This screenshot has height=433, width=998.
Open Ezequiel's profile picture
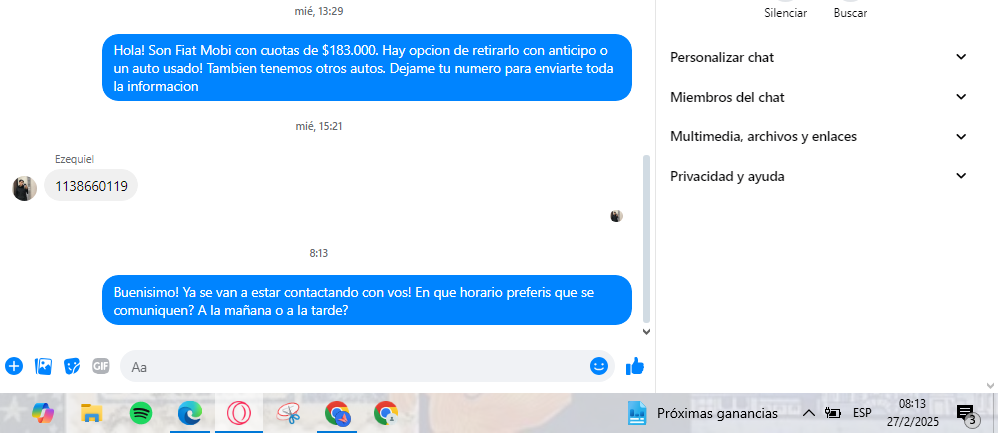tap(25, 188)
